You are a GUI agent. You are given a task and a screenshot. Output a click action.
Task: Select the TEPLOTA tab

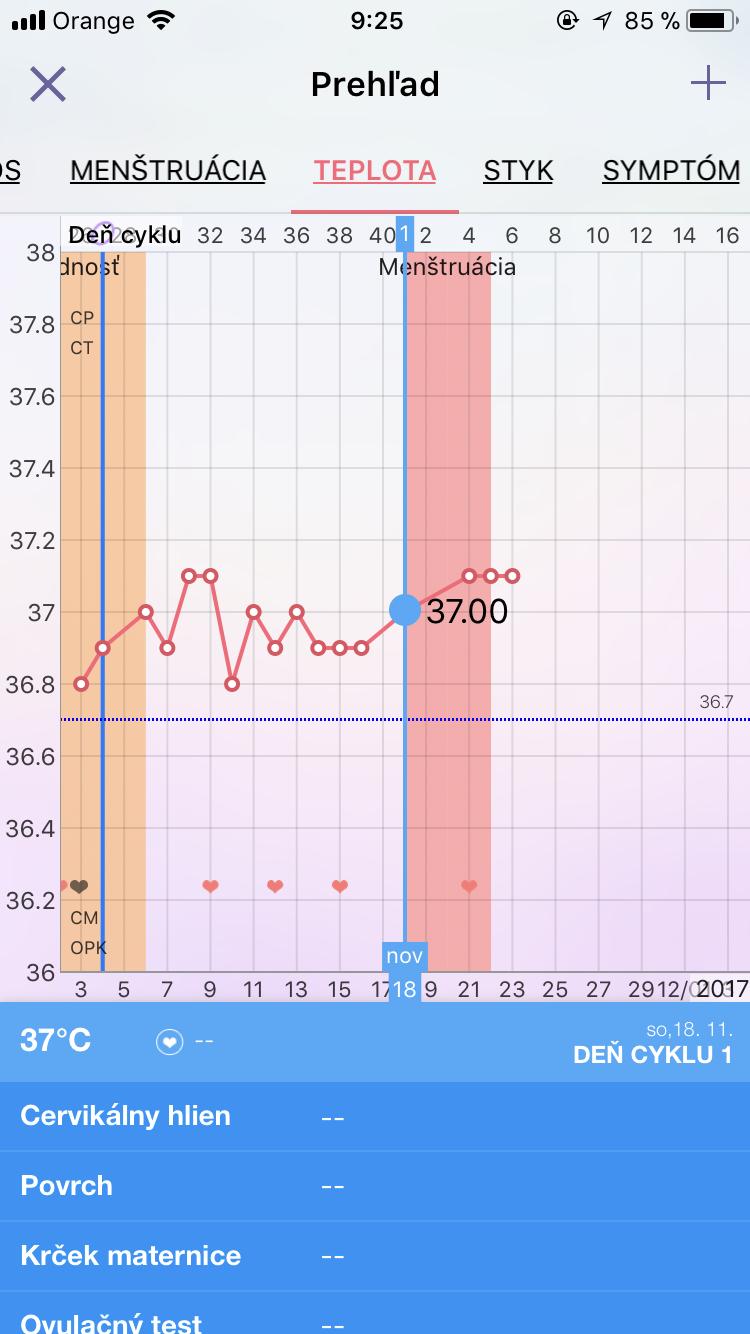[375, 171]
